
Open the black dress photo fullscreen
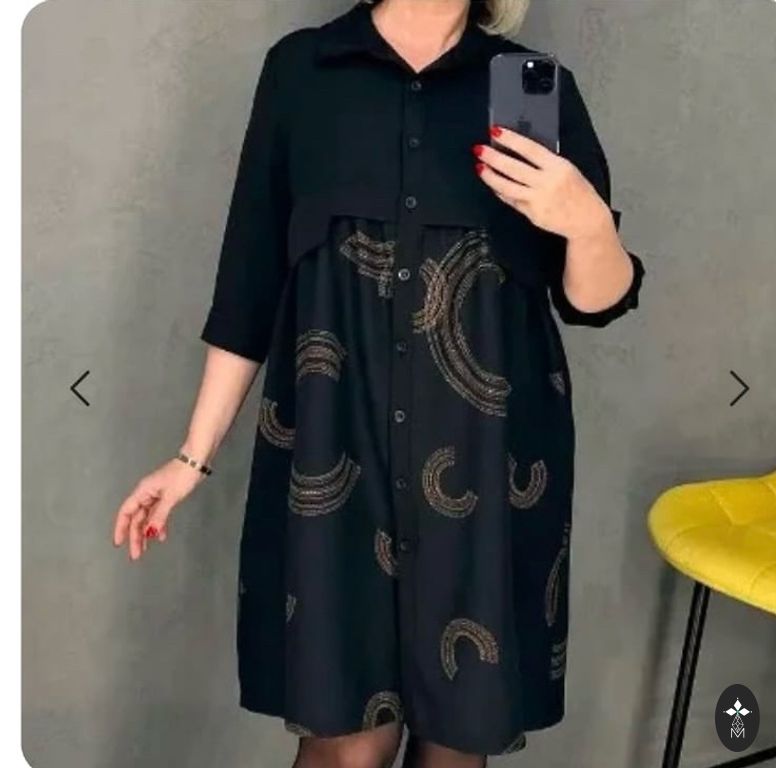(400, 400)
